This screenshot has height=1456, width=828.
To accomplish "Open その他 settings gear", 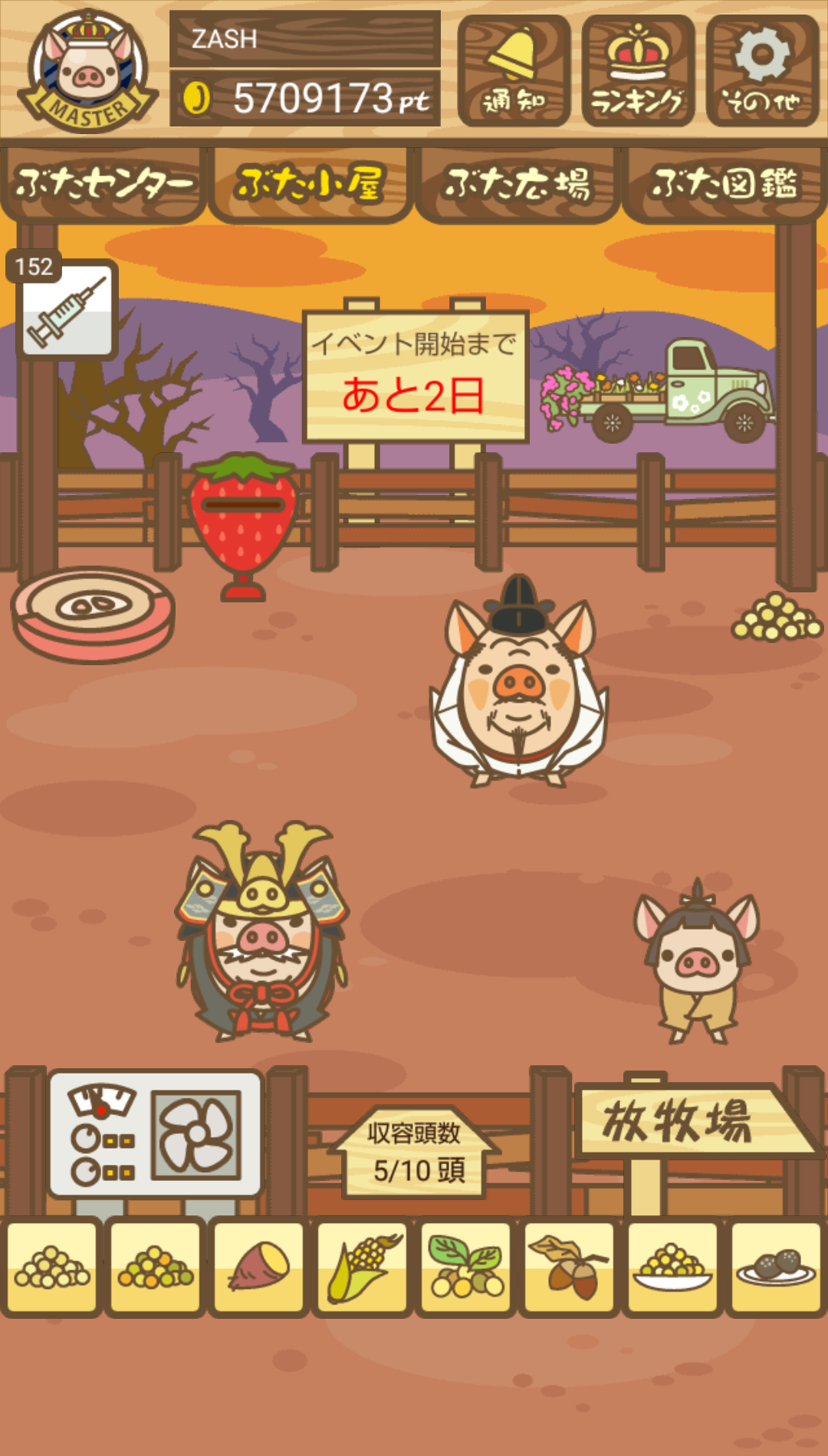I will tap(762, 71).
